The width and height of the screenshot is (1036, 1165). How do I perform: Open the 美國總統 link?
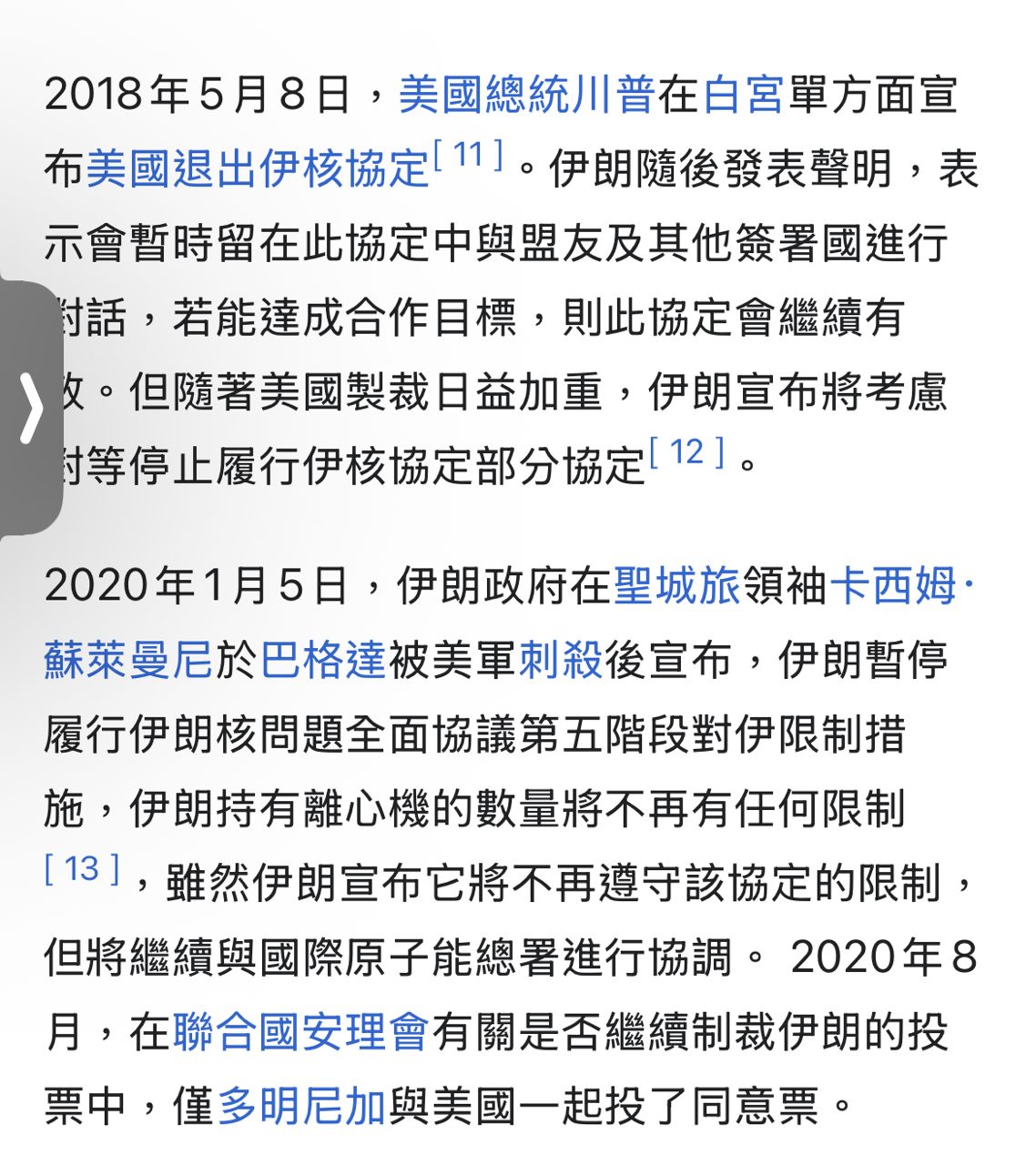click(x=484, y=95)
